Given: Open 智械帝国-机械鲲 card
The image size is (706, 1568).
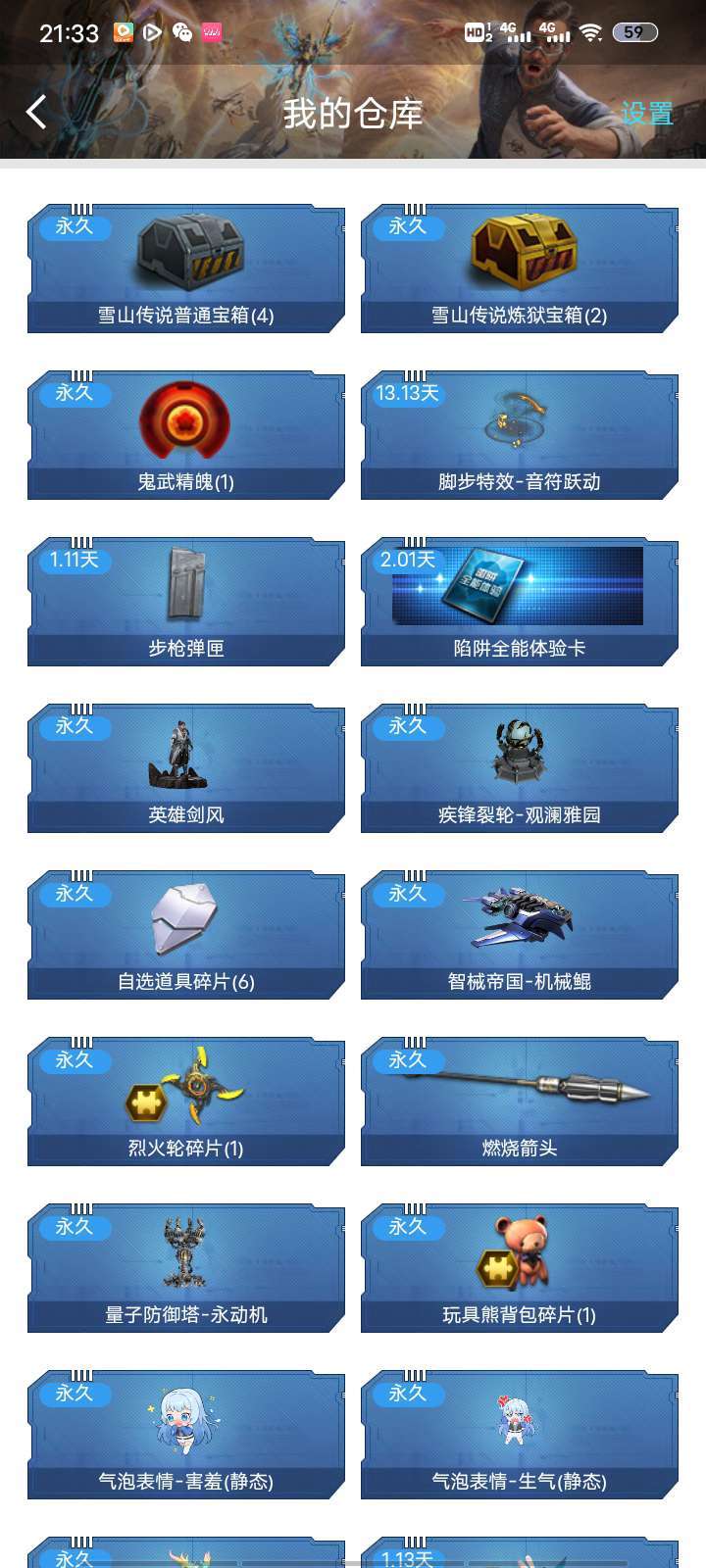Looking at the screenshot, I should pos(520,936).
